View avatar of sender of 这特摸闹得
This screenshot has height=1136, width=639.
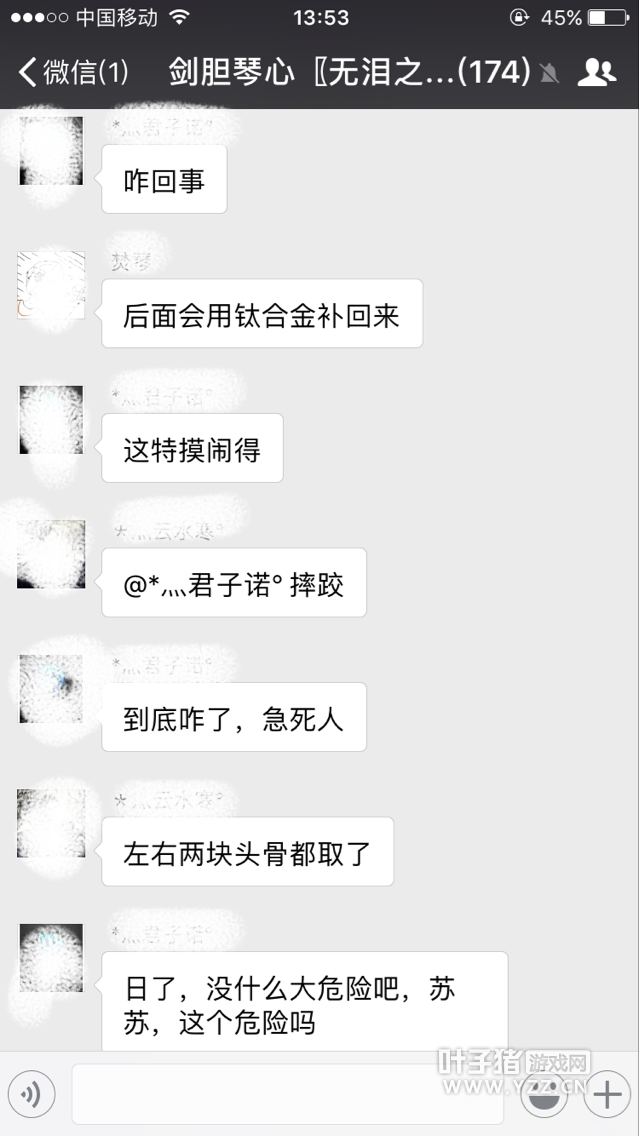pos(51,420)
